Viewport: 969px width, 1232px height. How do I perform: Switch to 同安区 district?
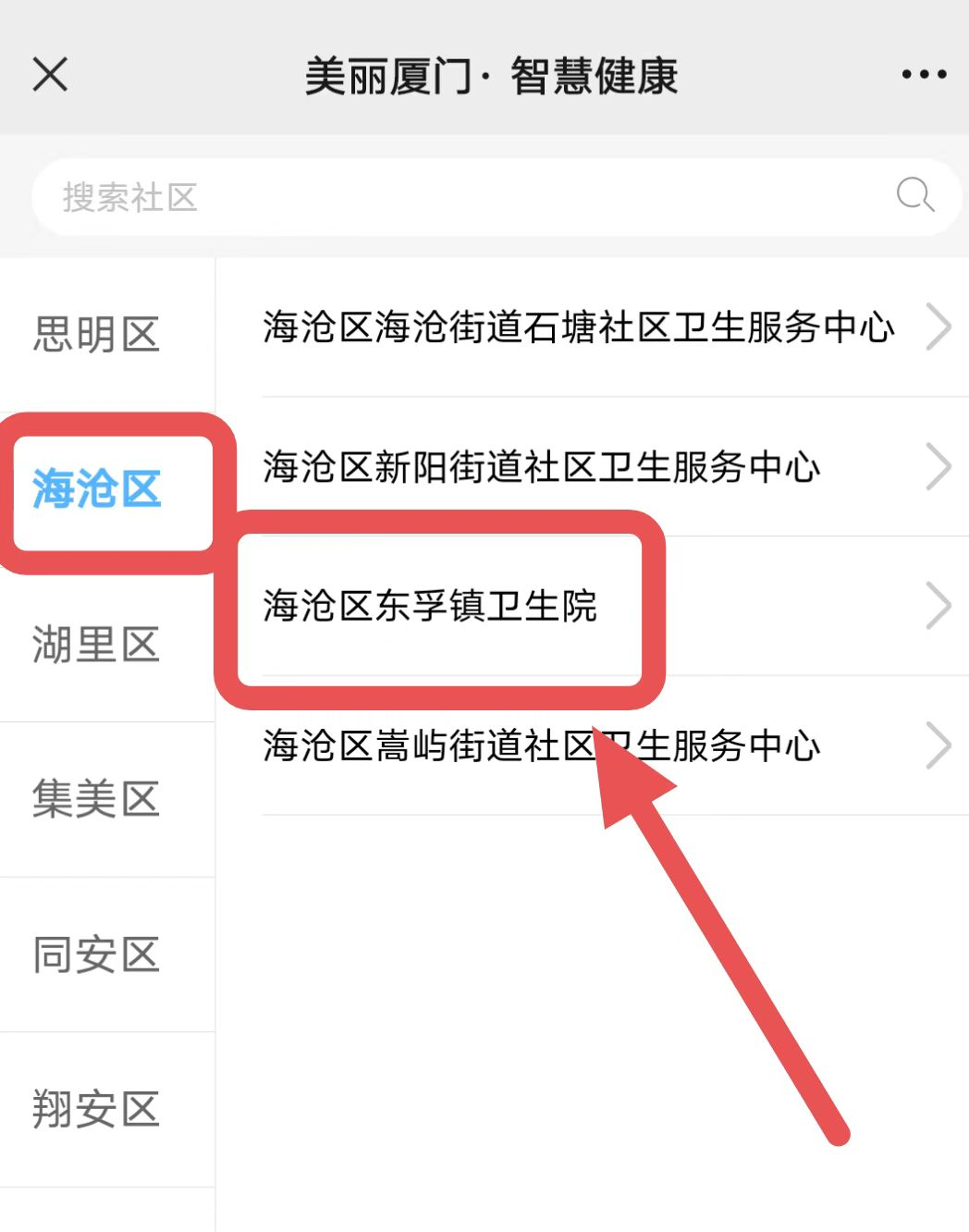pos(97,955)
